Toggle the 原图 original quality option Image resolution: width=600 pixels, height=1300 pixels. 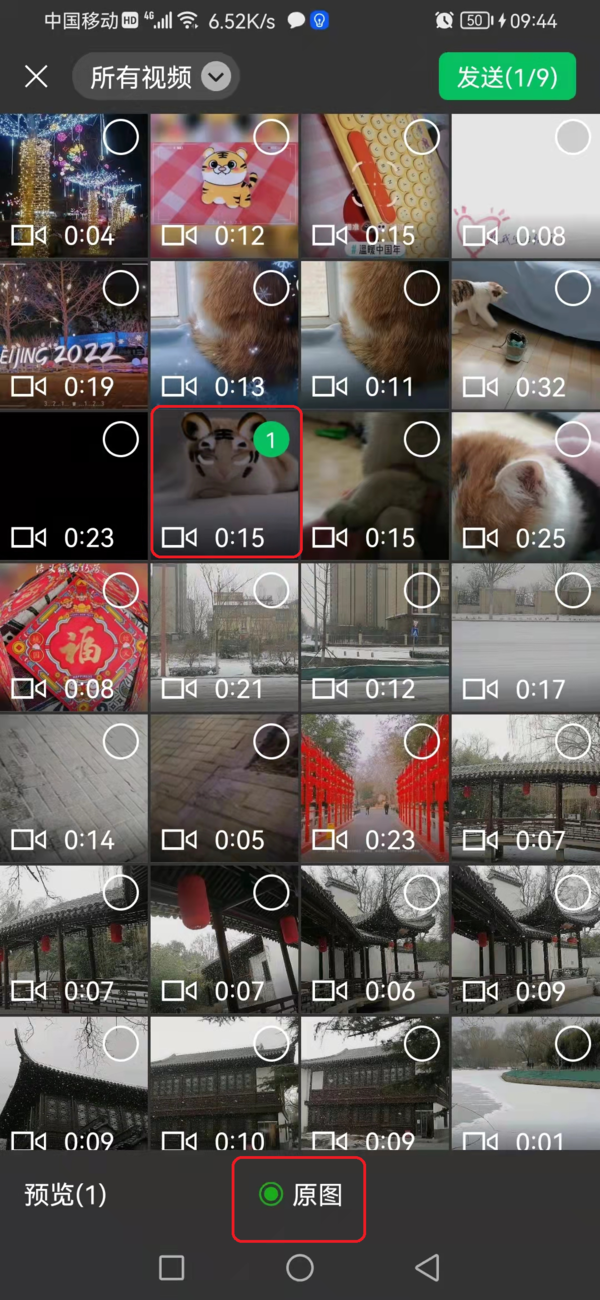300,1194
